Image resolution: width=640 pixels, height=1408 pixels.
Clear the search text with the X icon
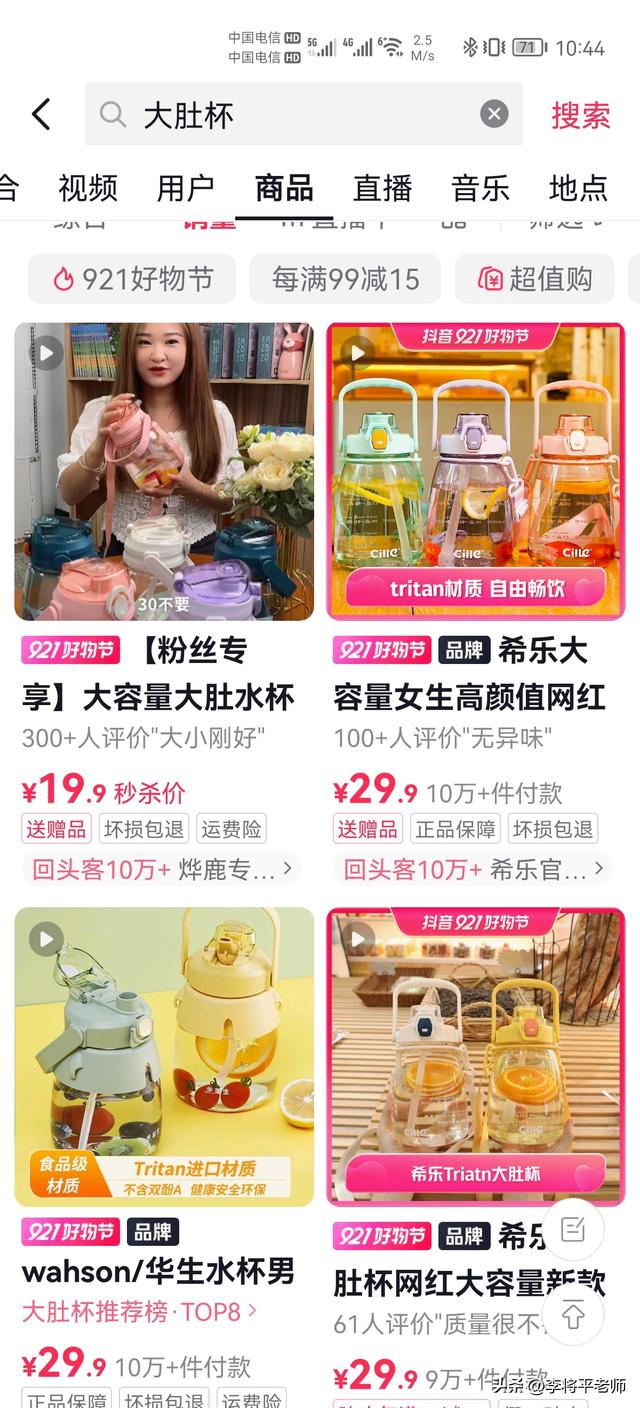point(494,114)
